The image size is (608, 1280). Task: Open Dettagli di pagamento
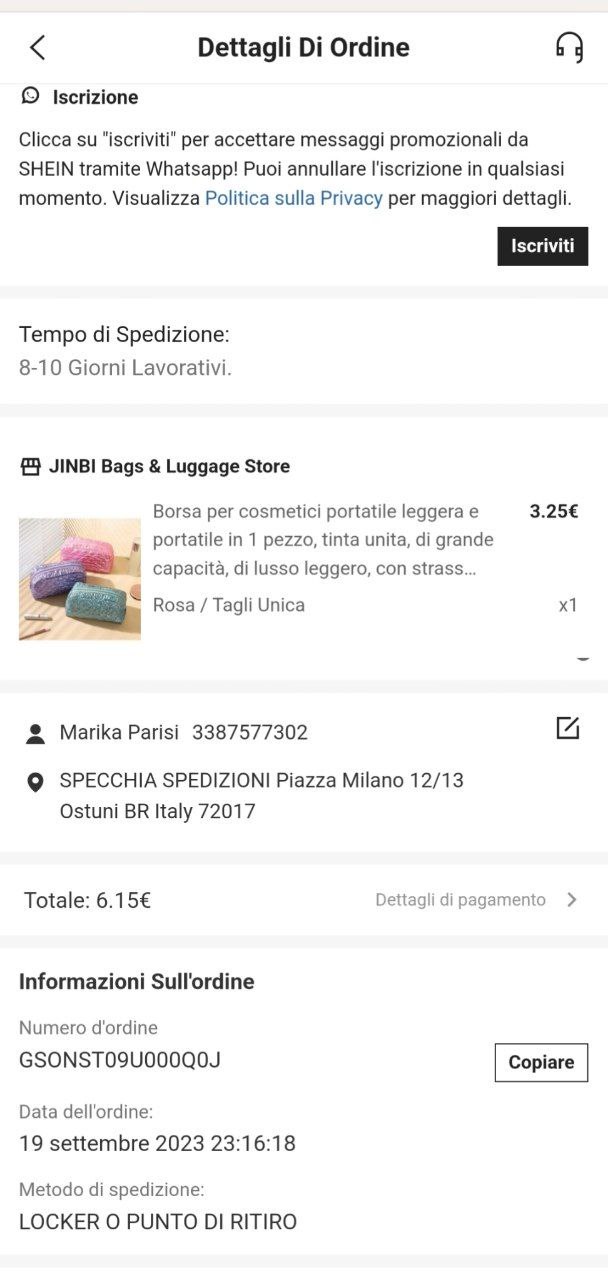pos(476,899)
